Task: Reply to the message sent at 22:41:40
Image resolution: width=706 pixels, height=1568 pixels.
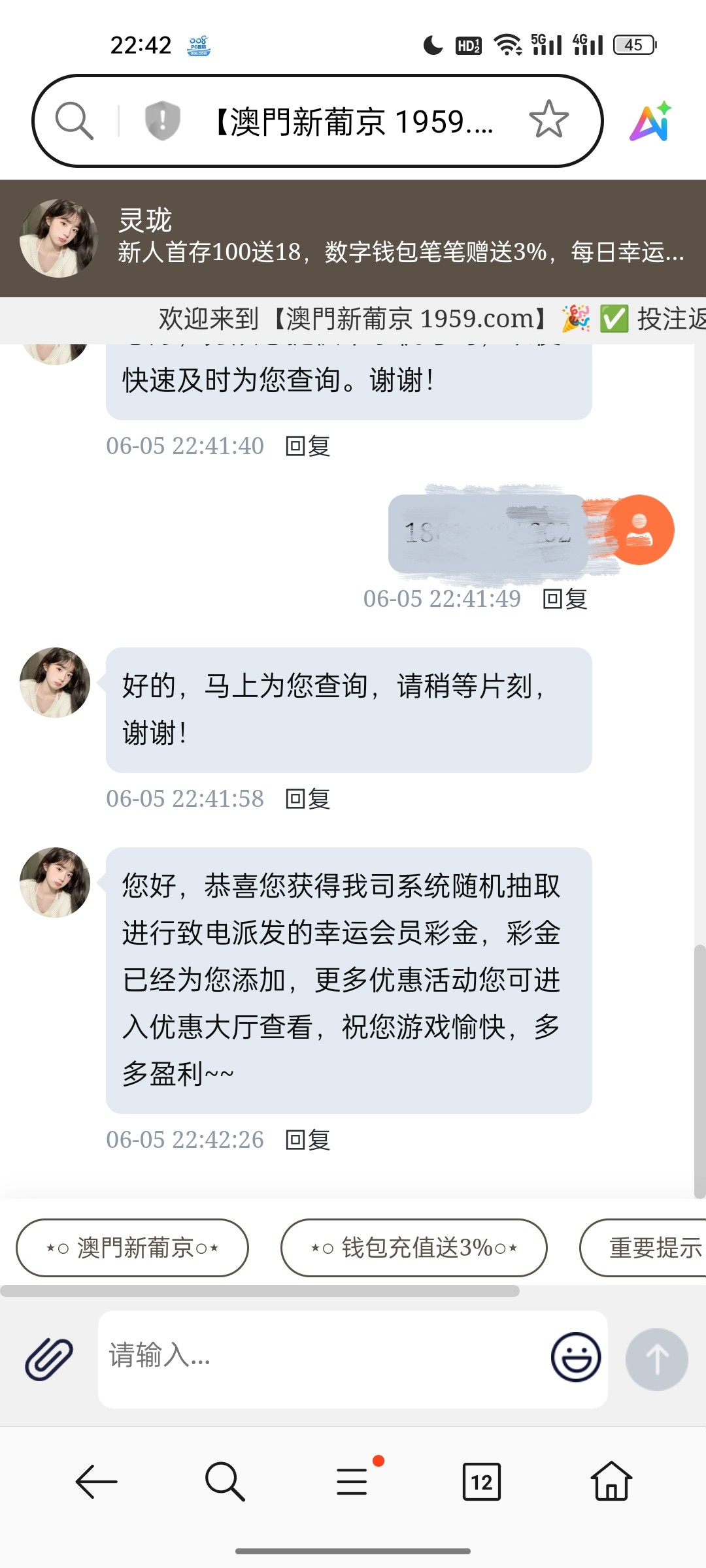Action: (308, 446)
